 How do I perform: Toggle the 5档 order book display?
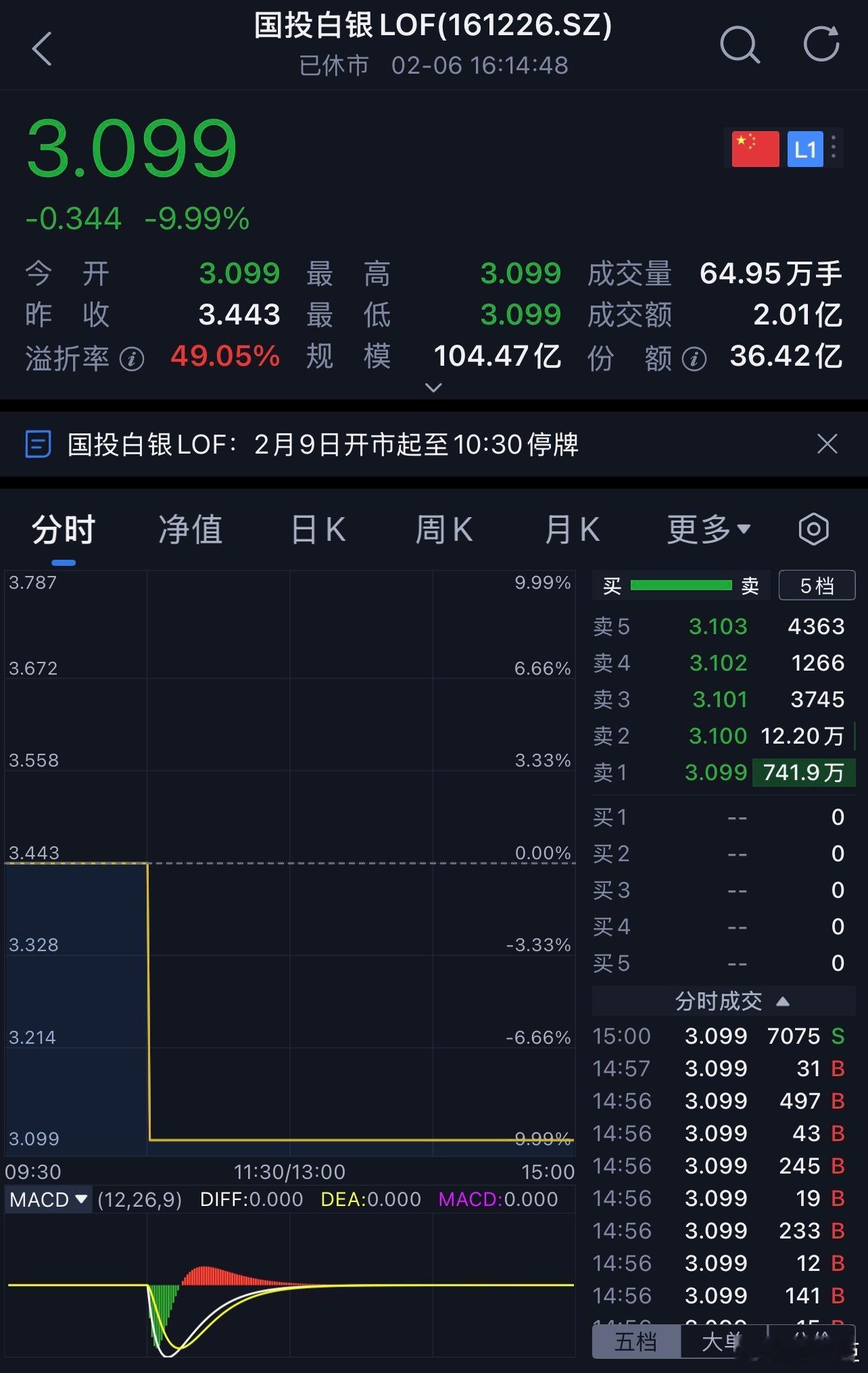click(817, 585)
